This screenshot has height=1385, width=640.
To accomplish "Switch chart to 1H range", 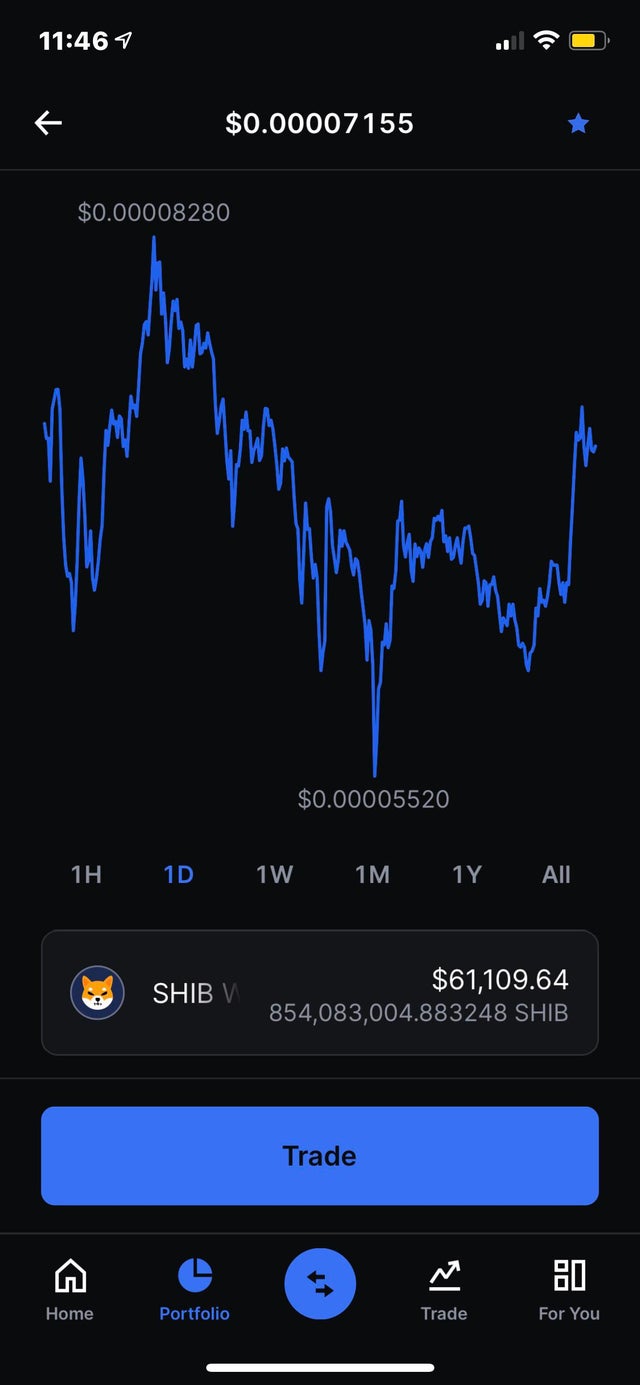I will click(86, 875).
